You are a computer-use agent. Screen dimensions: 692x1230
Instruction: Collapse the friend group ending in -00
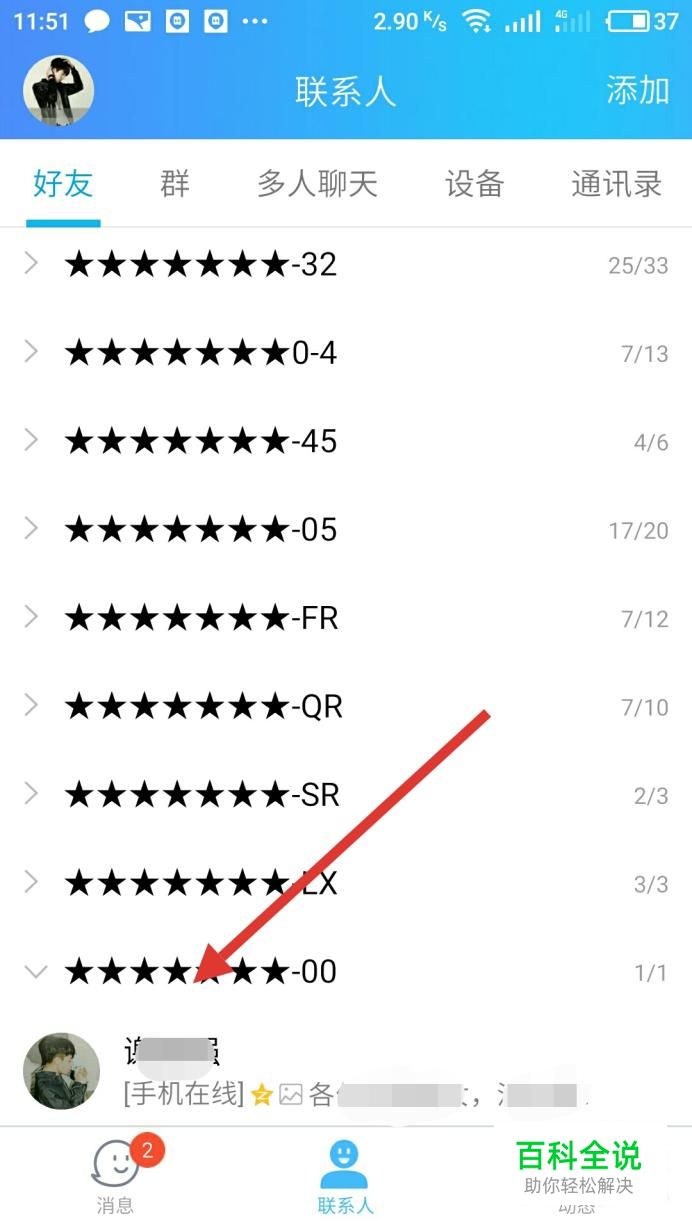click(346, 971)
